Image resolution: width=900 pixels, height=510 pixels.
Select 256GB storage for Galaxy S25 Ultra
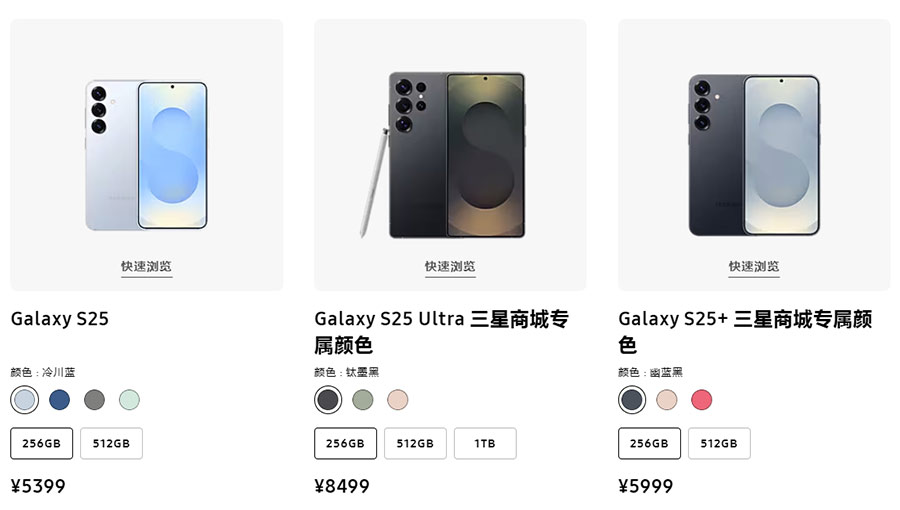[346, 443]
